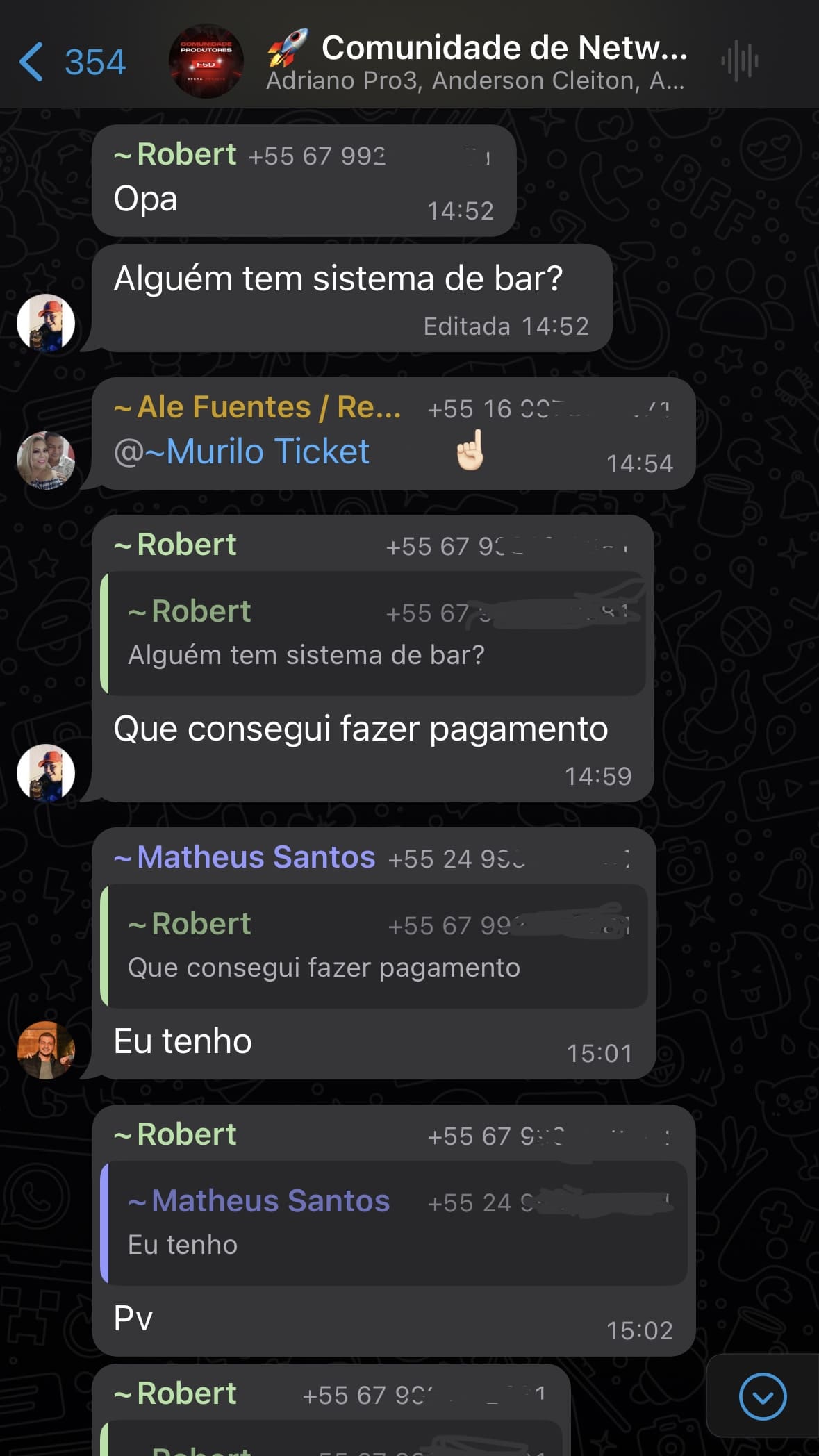Open the Comunidade de Netw... group info

coord(477,62)
